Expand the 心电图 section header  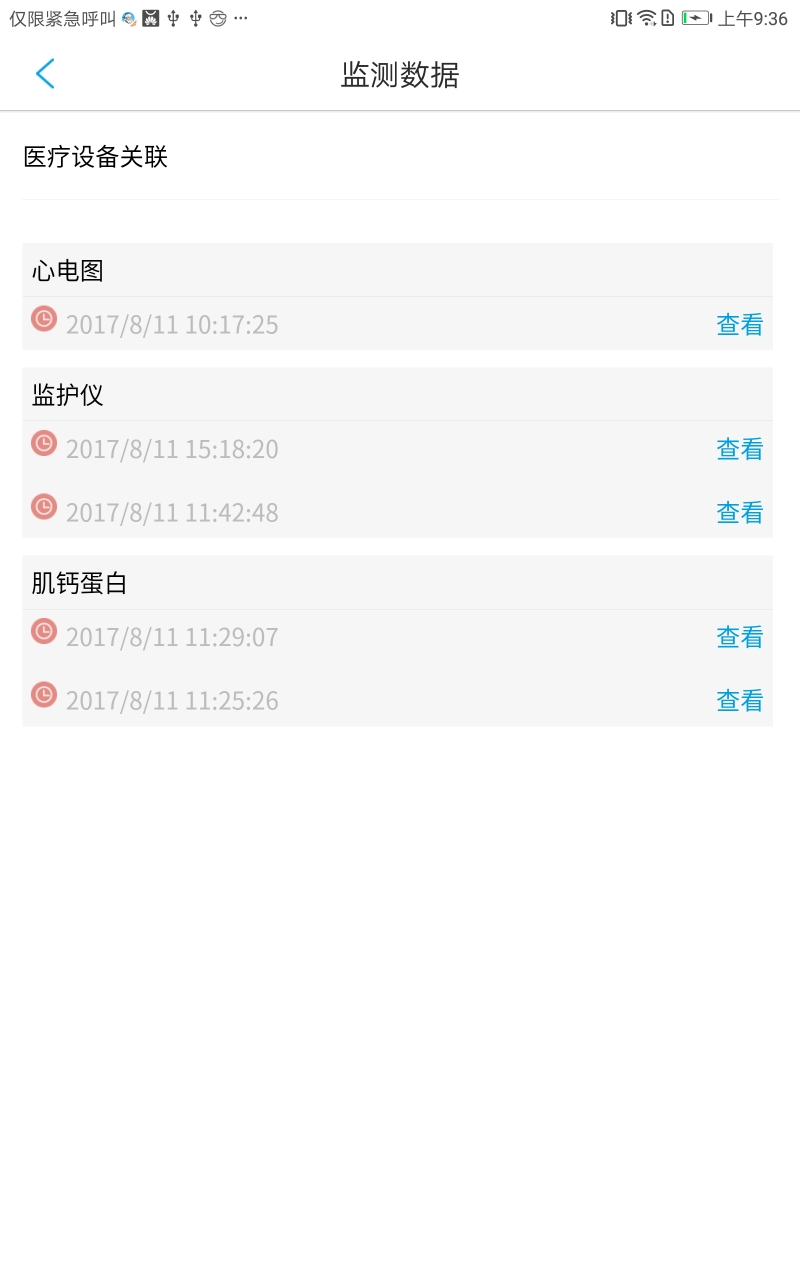click(x=67, y=269)
